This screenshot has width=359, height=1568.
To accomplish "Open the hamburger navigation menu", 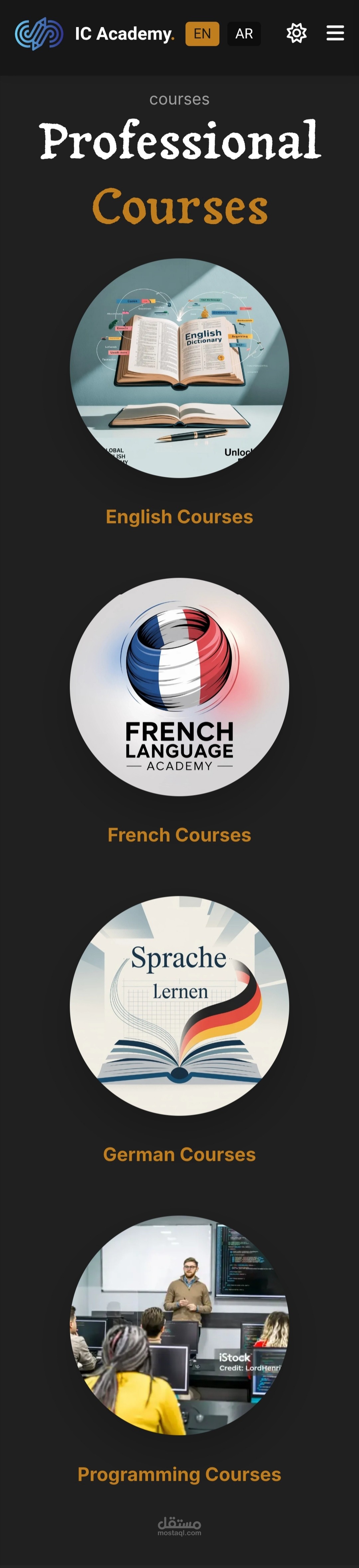I will pyautogui.click(x=335, y=34).
